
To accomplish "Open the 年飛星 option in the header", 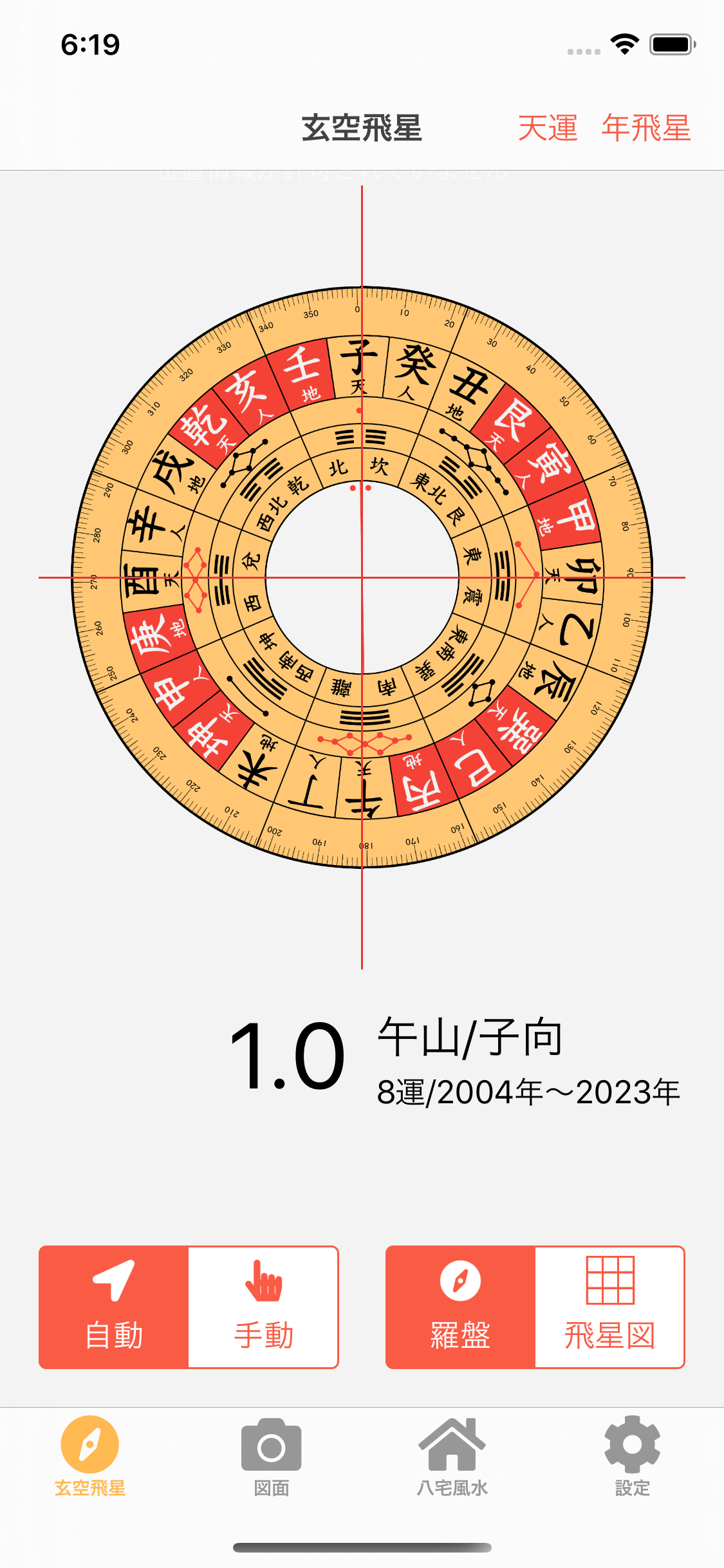I will point(645,128).
